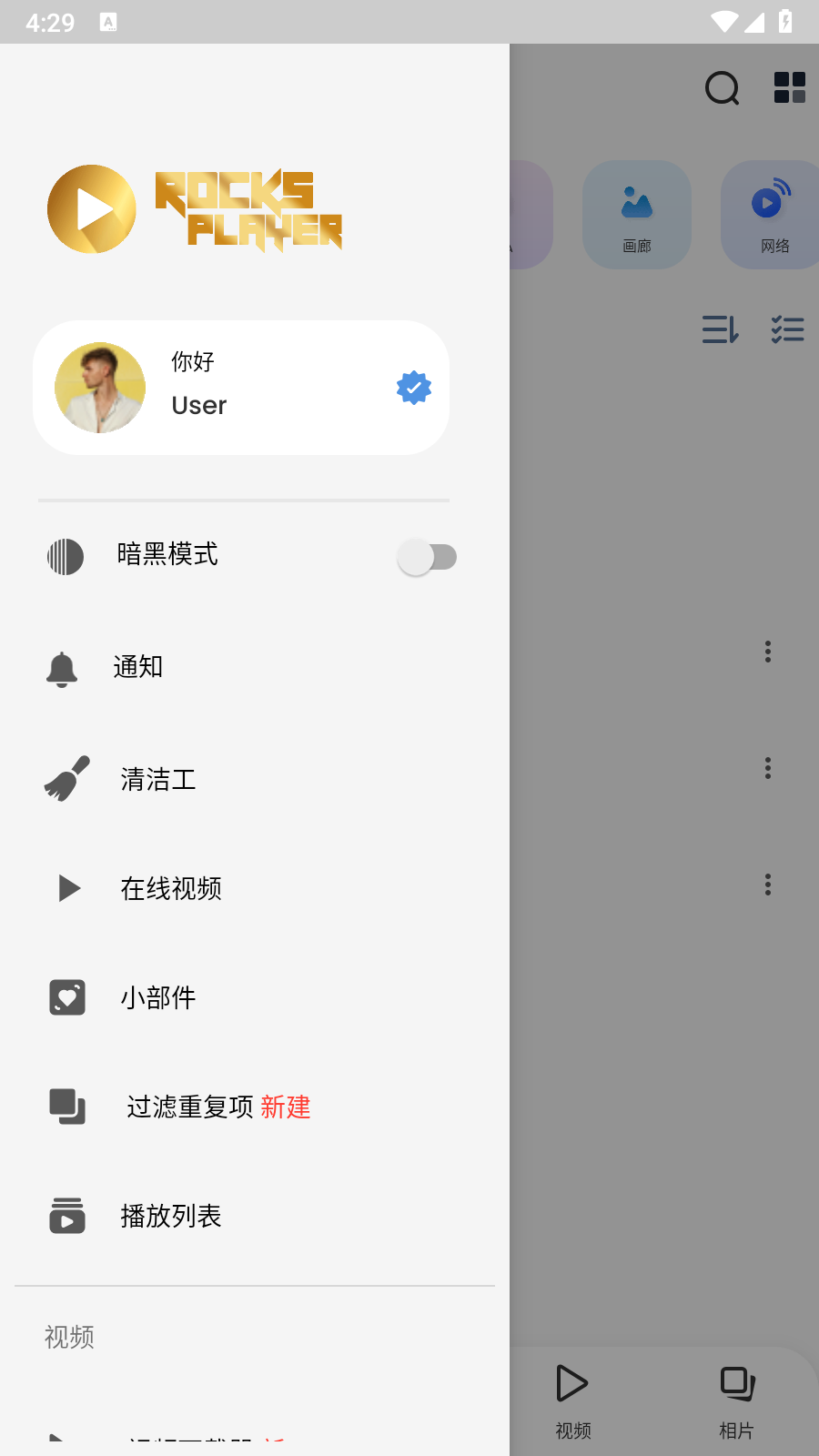Open the 小部件 widgets icon

point(66,997)
